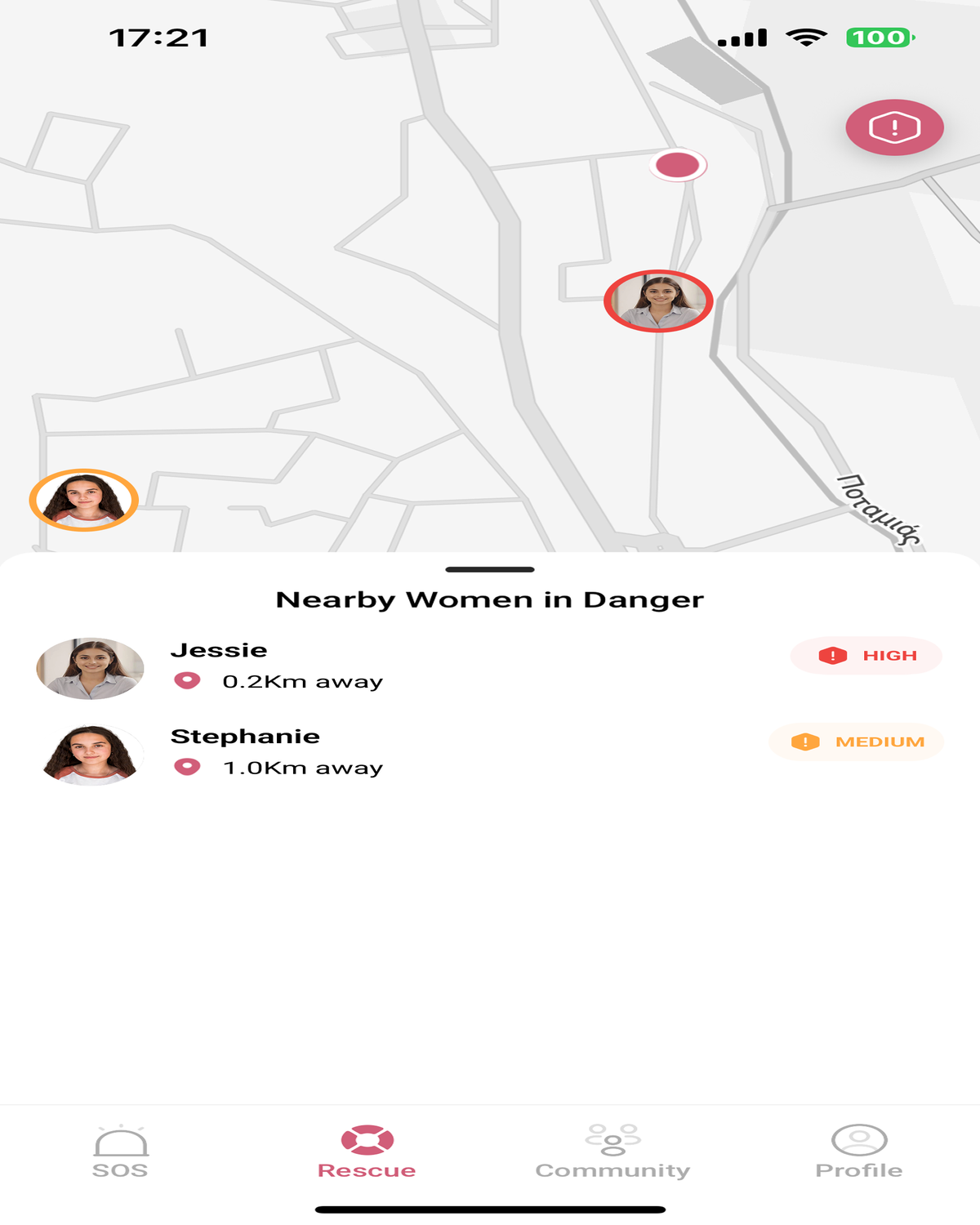Open Stephanie's orange-ringed map marker
The width and height of the screenshot is (980, 1225).
coord(83,500)
